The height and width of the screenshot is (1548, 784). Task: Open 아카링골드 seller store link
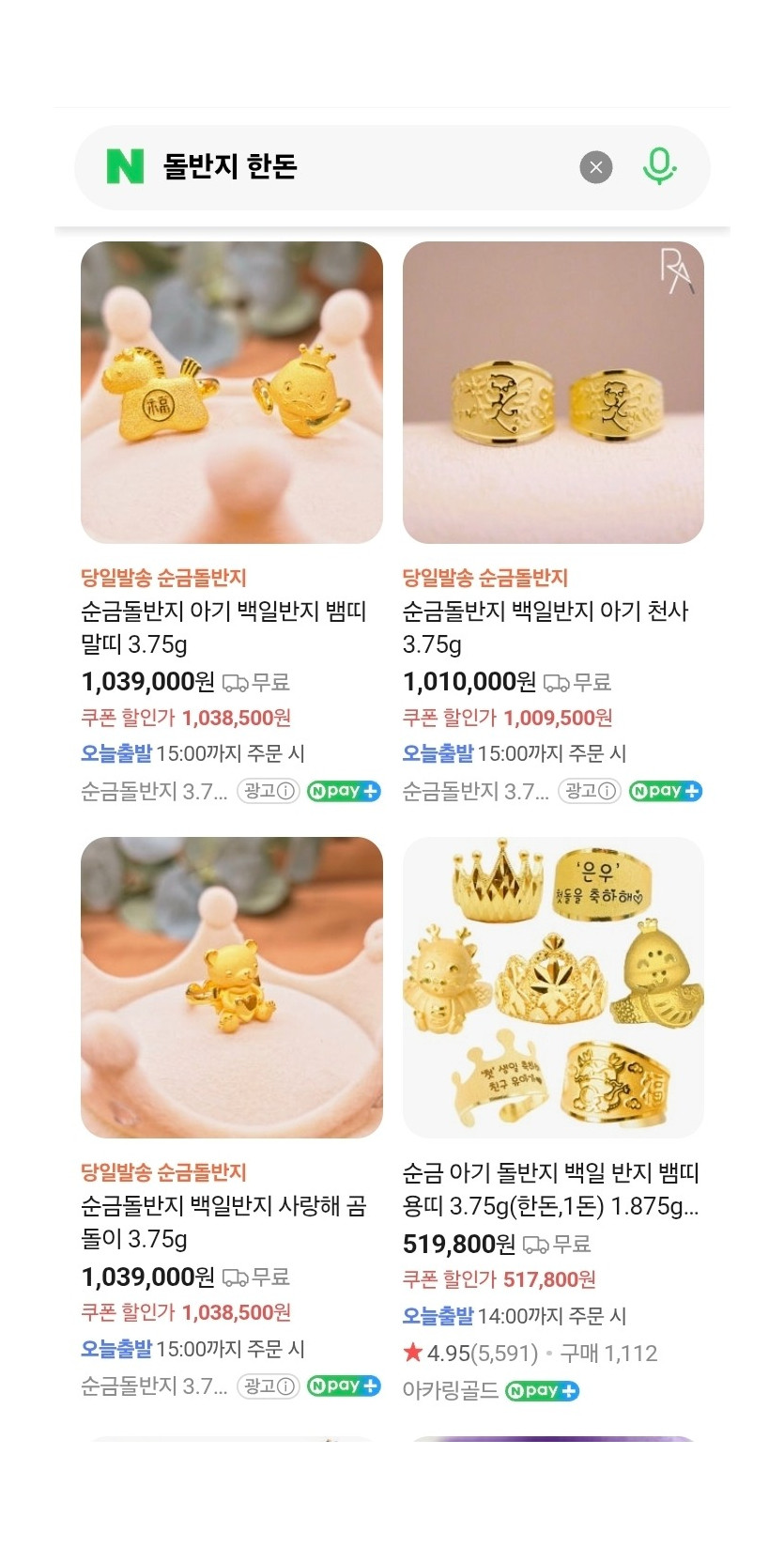451,1390
